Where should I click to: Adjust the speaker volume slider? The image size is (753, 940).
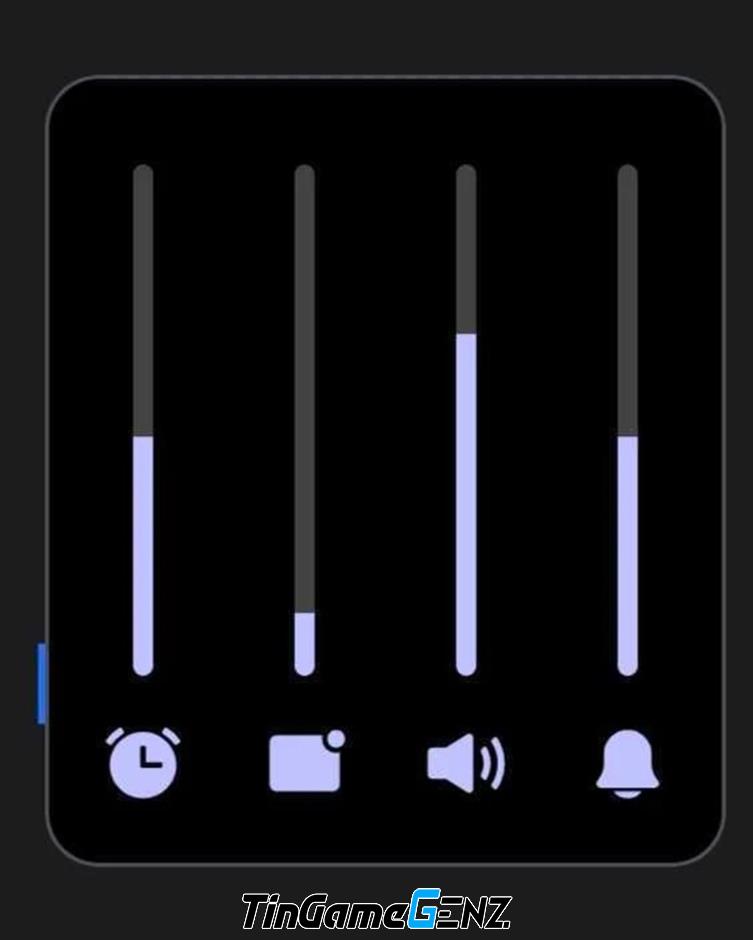tap(466, 420)
